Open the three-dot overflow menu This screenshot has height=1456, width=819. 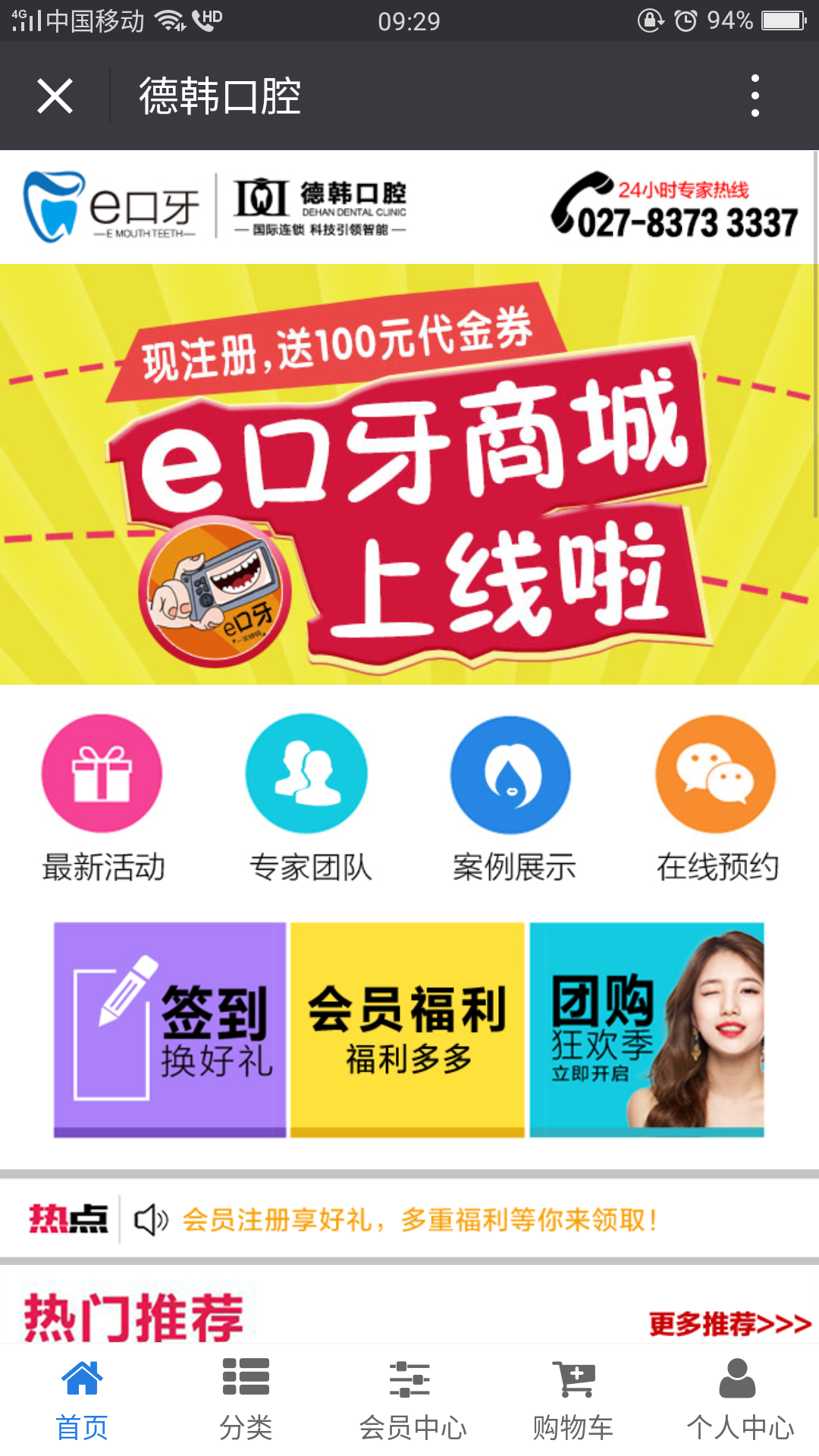pos(755,96)
